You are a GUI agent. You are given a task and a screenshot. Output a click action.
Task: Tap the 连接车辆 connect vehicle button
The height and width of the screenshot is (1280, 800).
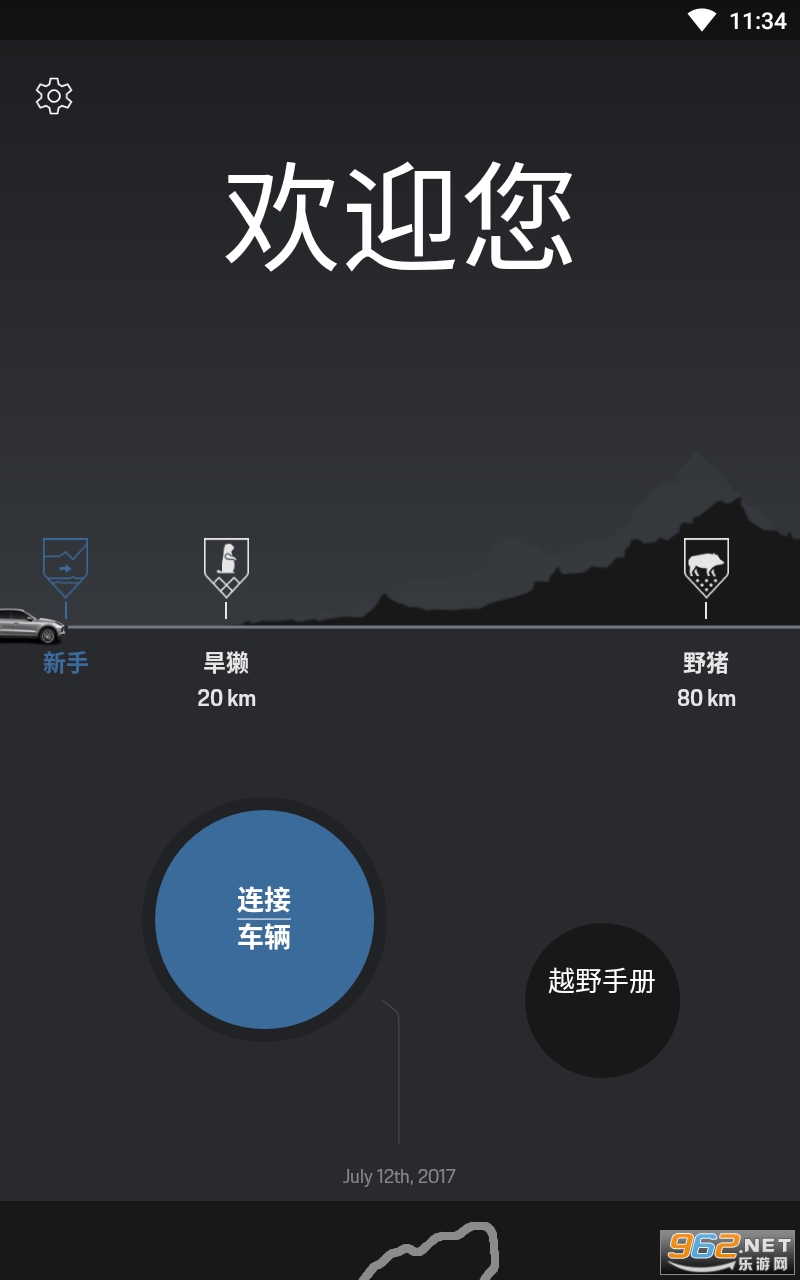click(x=264, y=919)
